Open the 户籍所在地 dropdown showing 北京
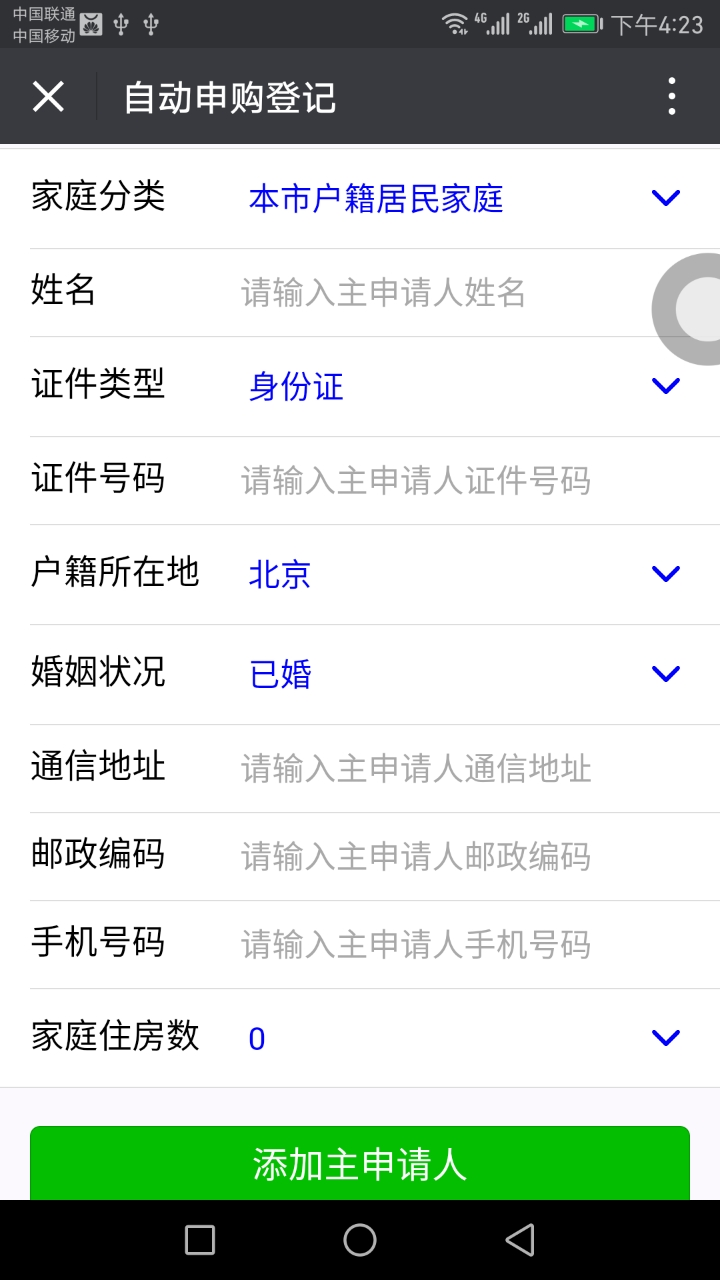The image size is (720, 1280). [x=665, y=573]
